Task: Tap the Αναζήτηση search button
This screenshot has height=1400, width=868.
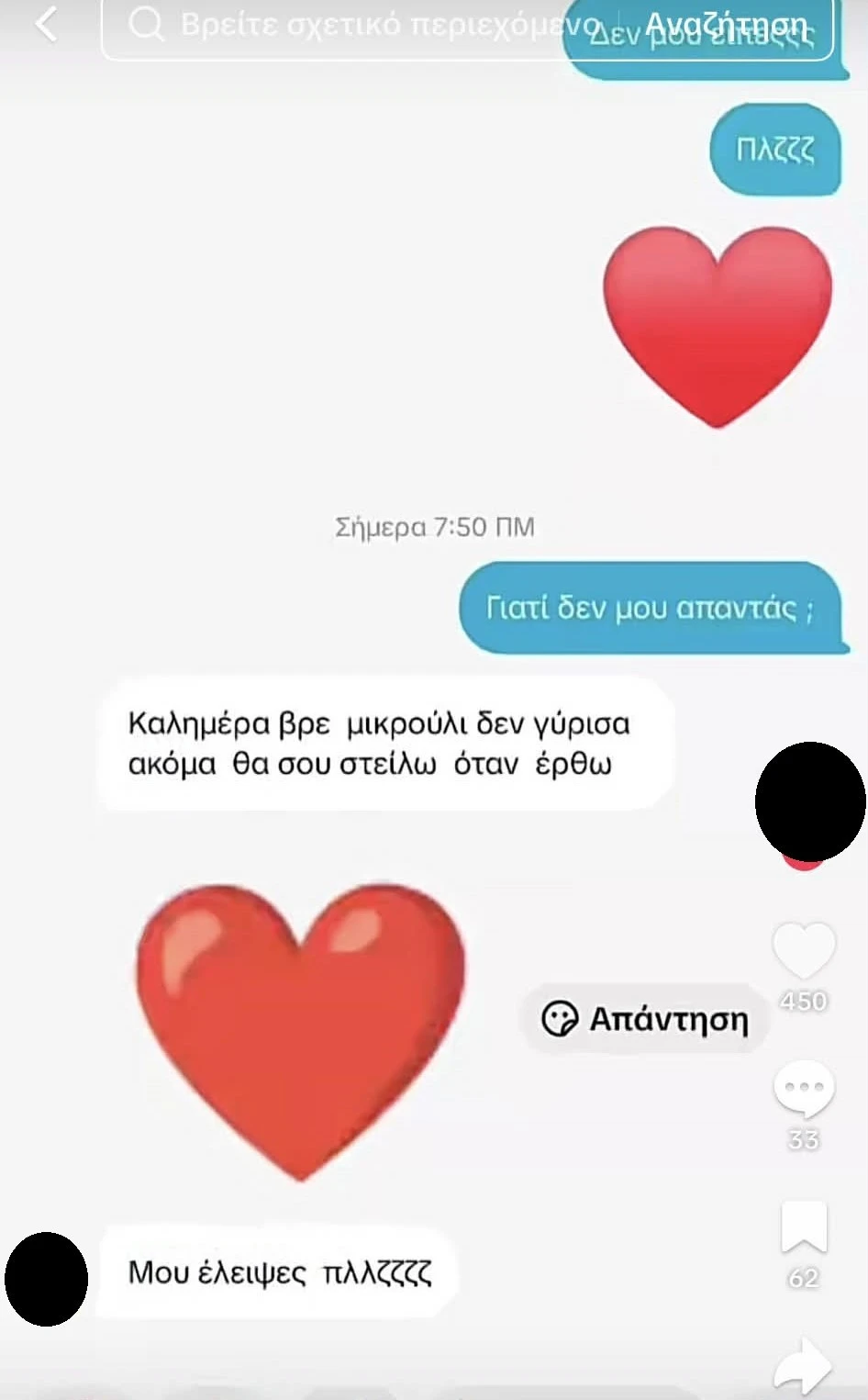Action: 726,25
